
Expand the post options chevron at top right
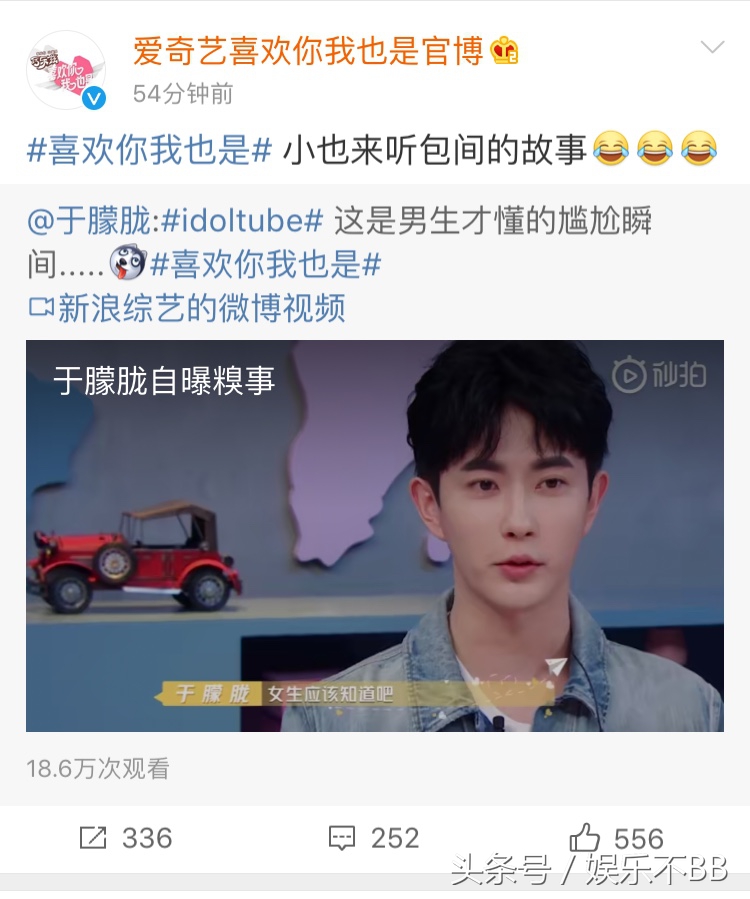(x=712, y=47)
